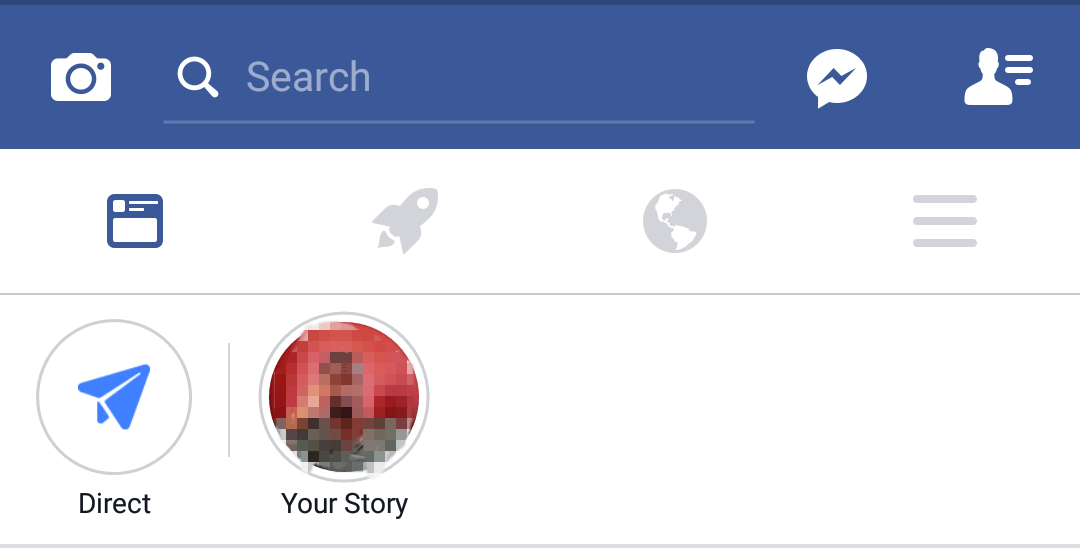Switch to the rocket Explore feed tab
1080x548 pixels.
(405, 221)
